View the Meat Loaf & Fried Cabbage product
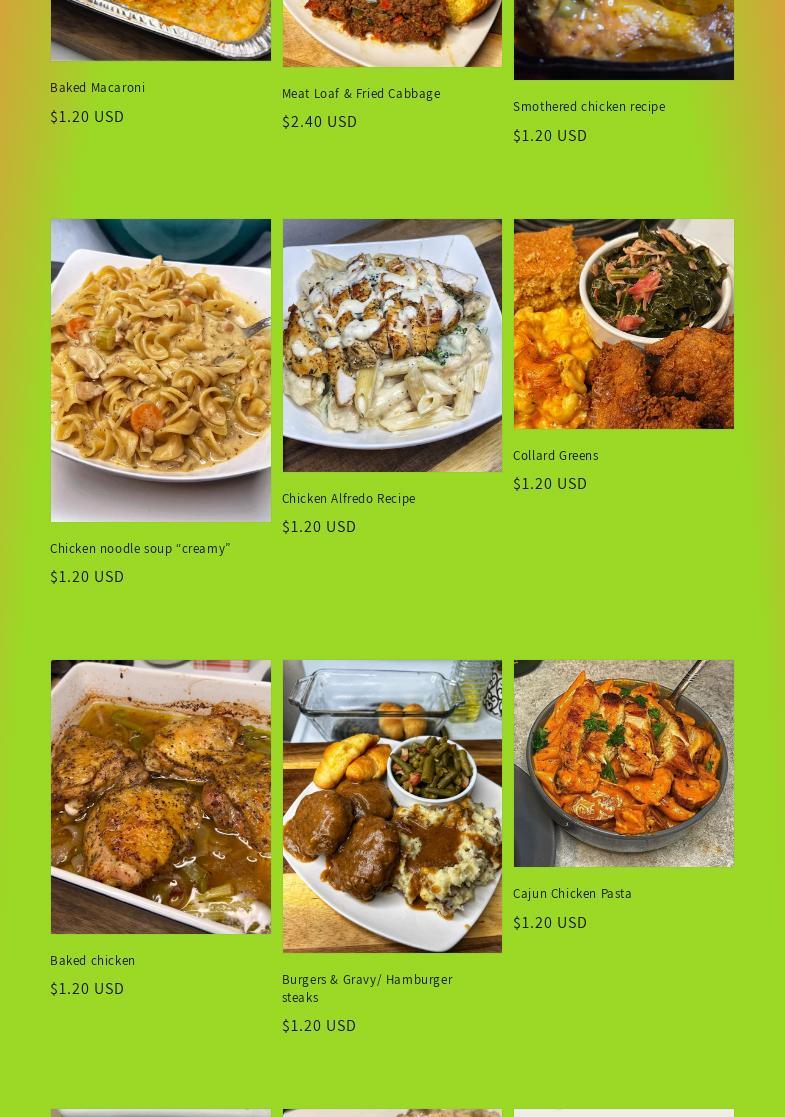This screenshot has width=785, height=1117. click(361, 94)
